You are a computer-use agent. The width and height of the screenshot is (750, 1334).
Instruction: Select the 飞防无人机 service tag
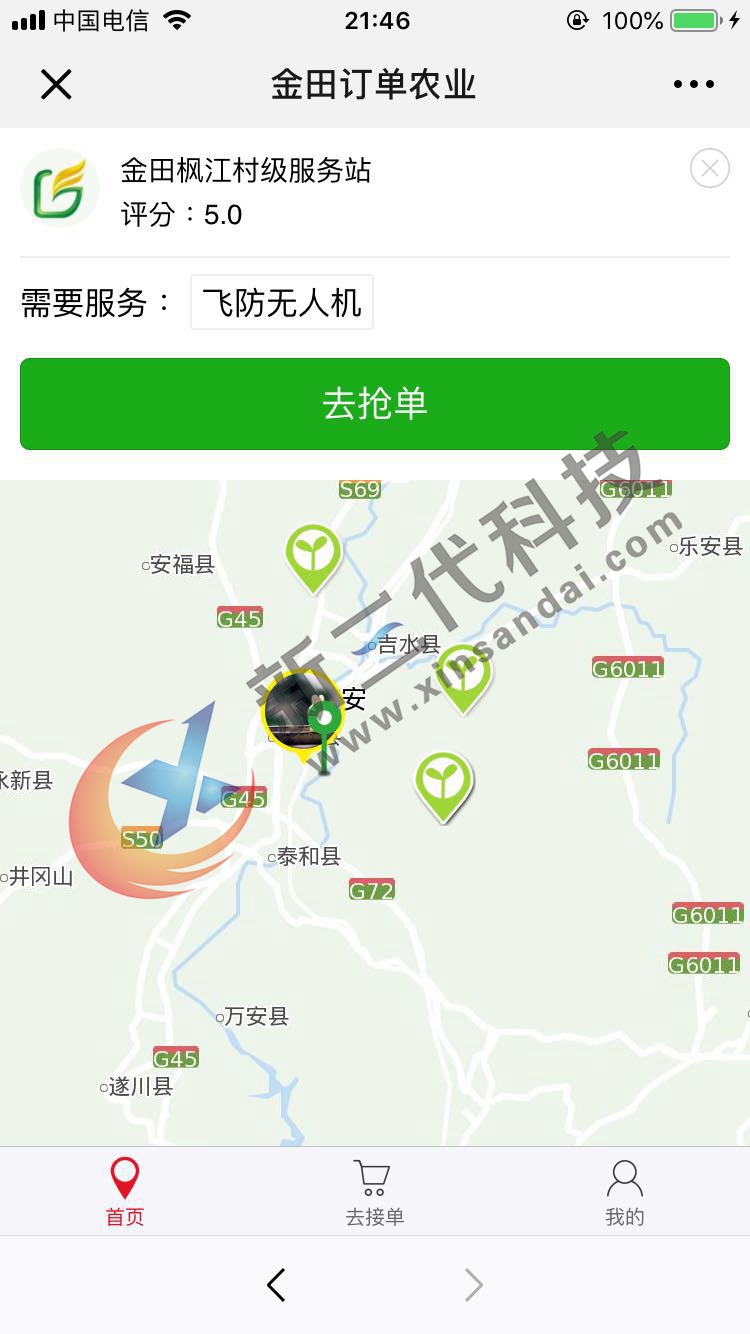coord(282,302)
